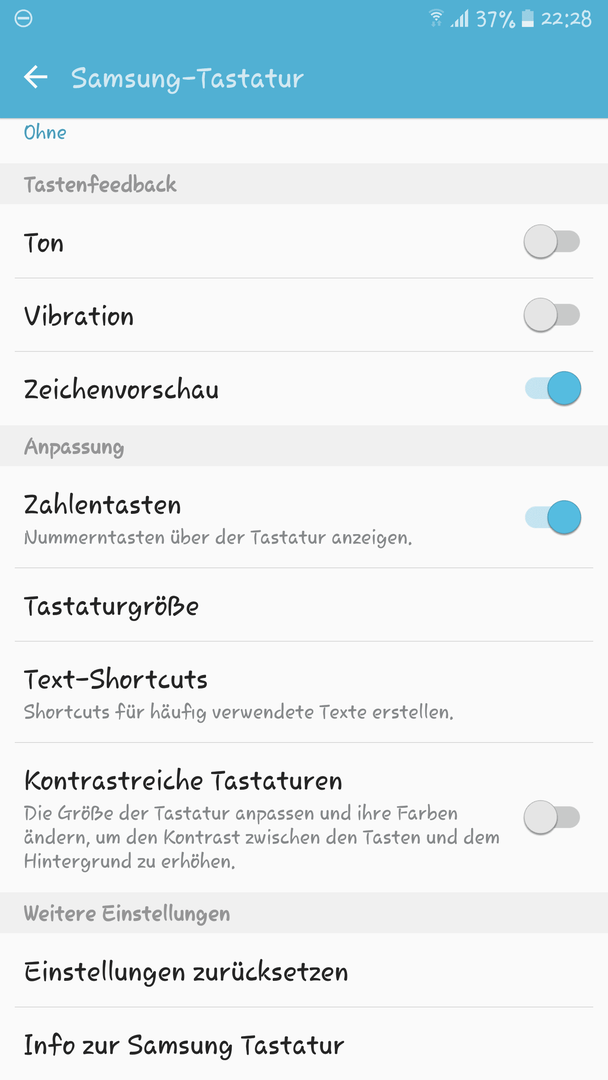Switch off Zahlentasten number row

coord(553,517)
